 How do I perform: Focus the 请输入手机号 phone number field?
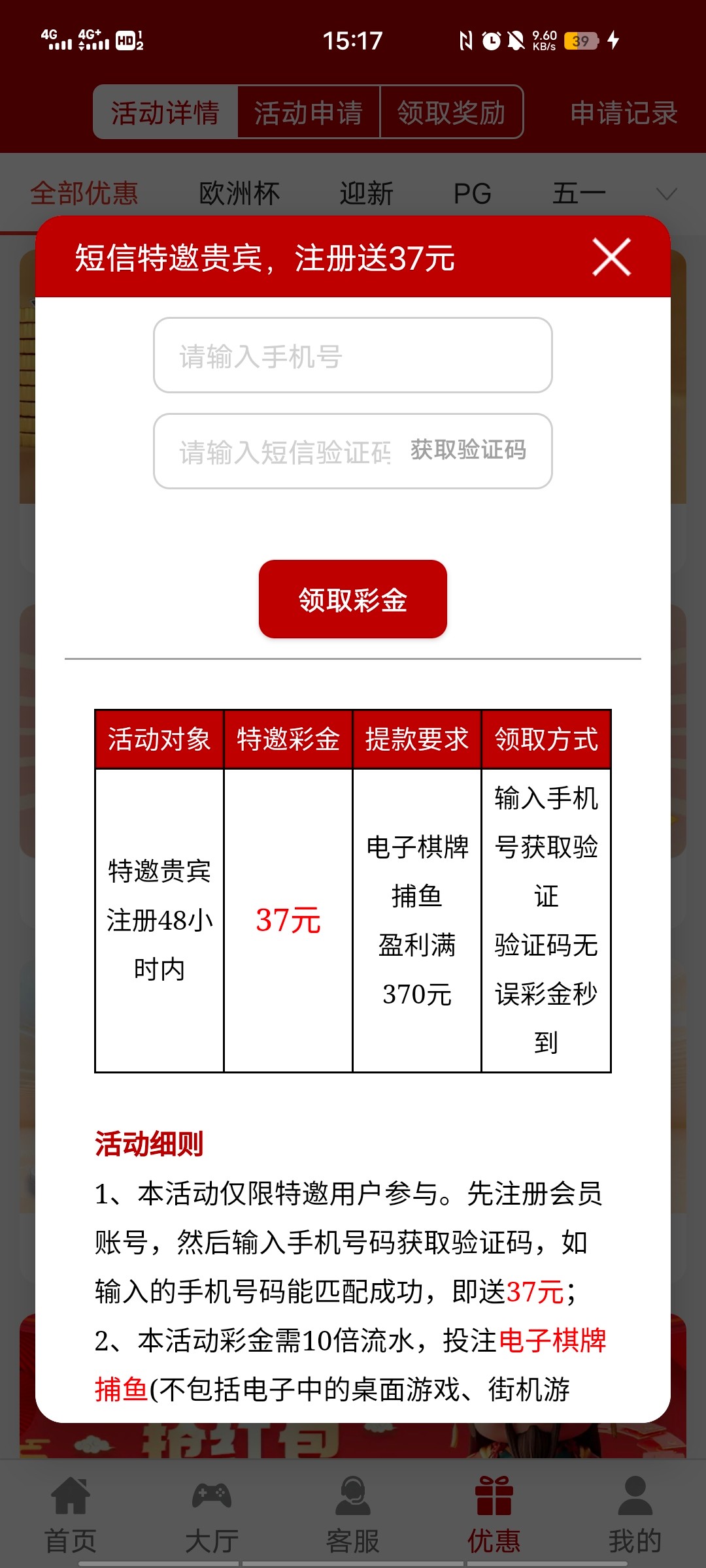[x=353, y=355]
